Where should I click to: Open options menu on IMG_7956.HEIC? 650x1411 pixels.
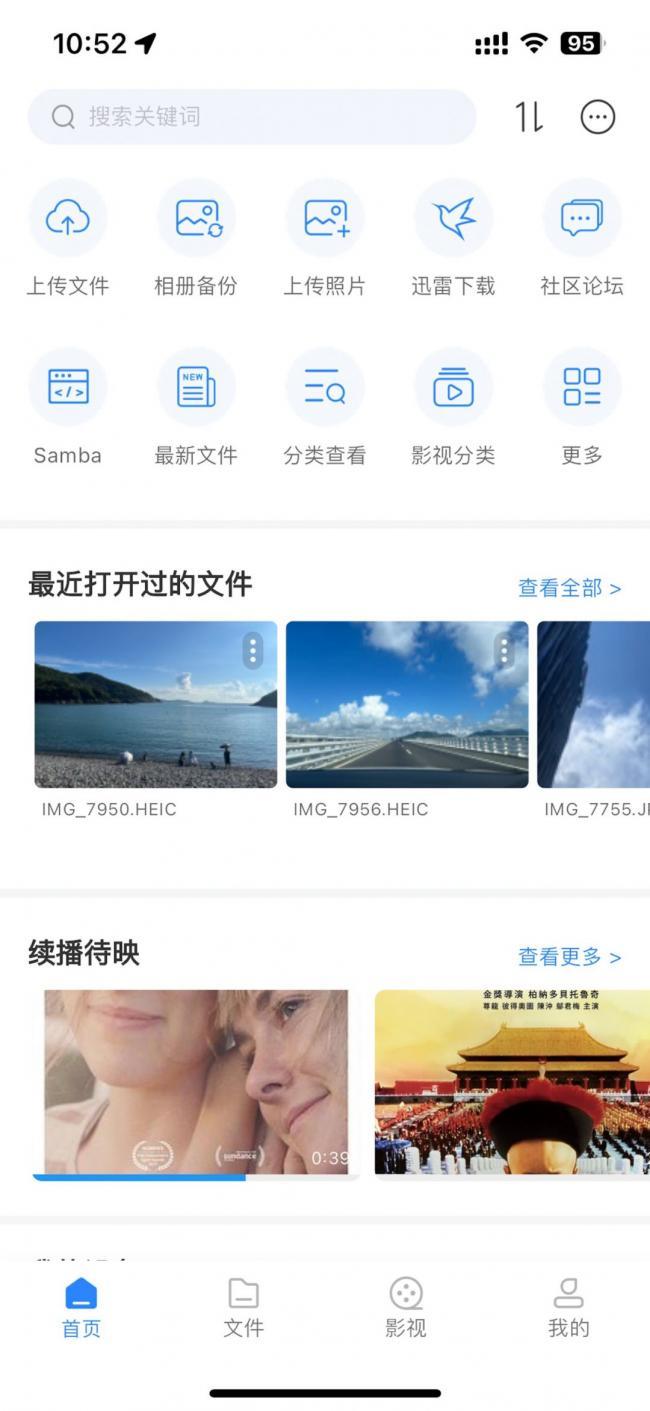tap(504, 652)
